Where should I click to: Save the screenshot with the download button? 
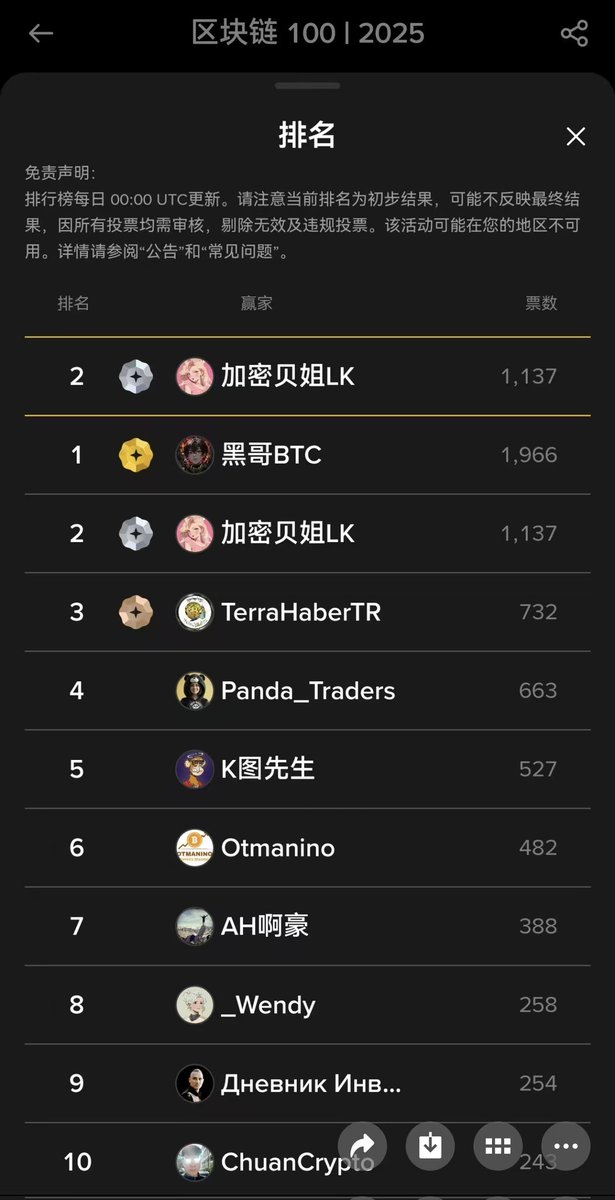pyautogui.click(x=431, y=1146)
